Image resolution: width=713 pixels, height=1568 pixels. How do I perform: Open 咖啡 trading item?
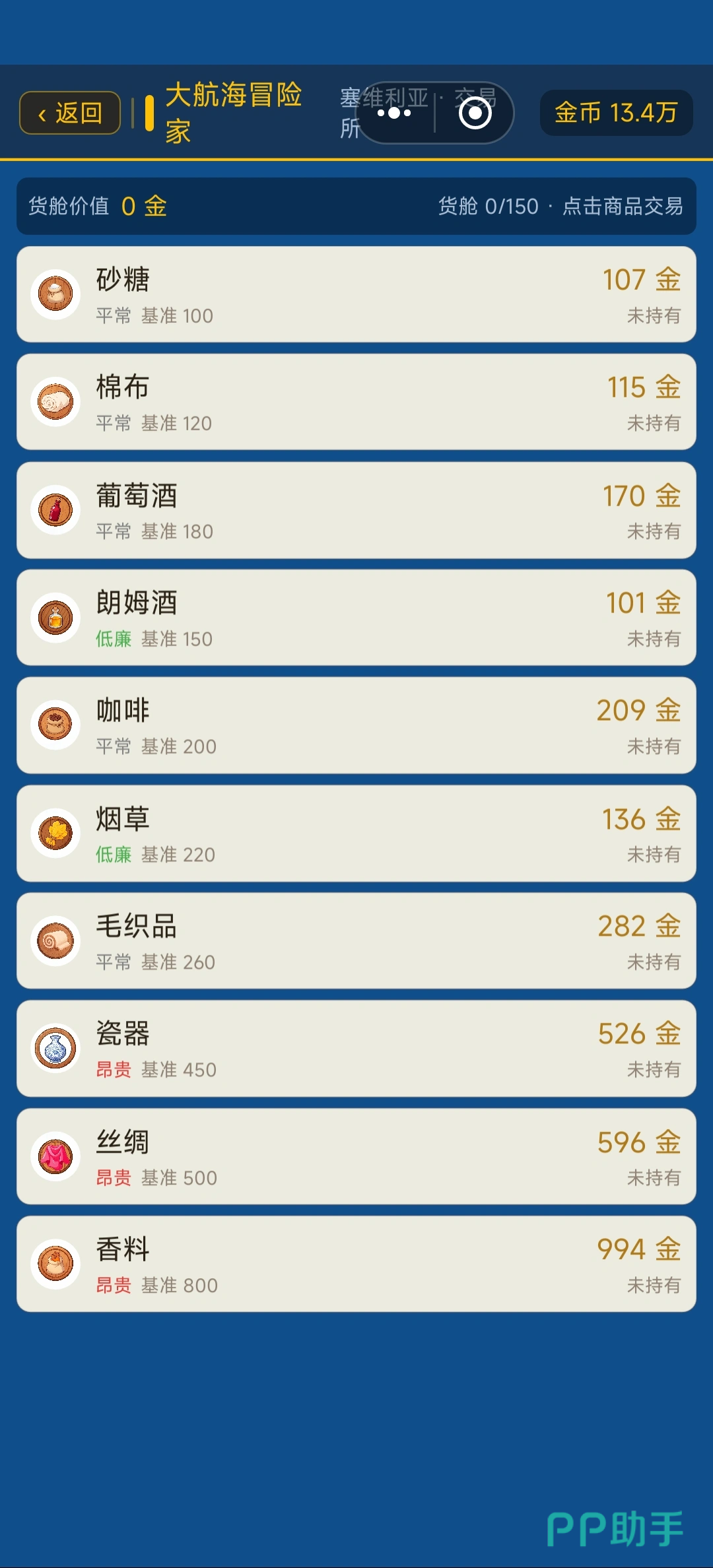pos(356,725)
